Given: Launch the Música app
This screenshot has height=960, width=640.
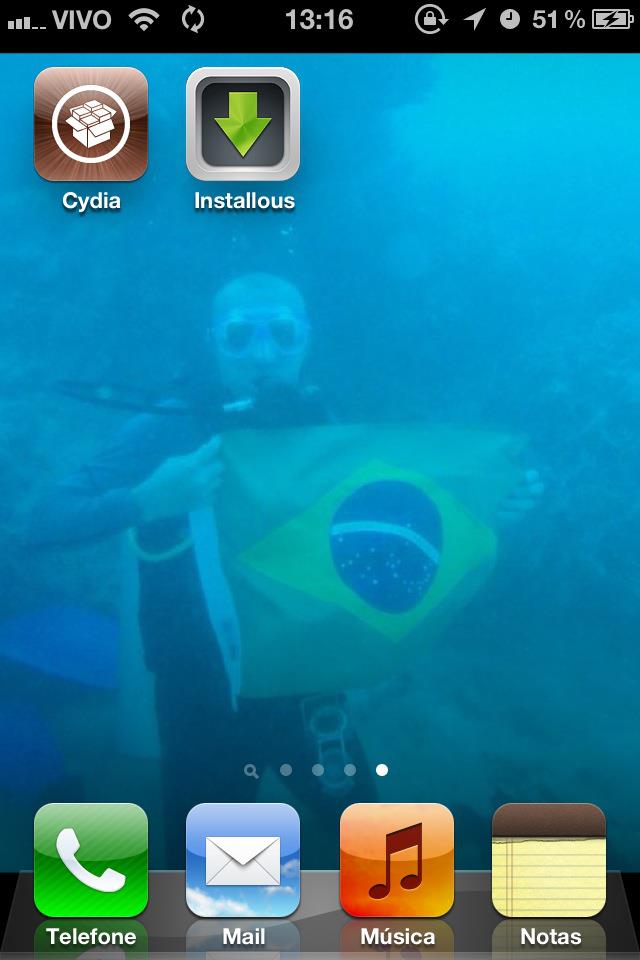Looking at the screenshot, I should 397,860.
